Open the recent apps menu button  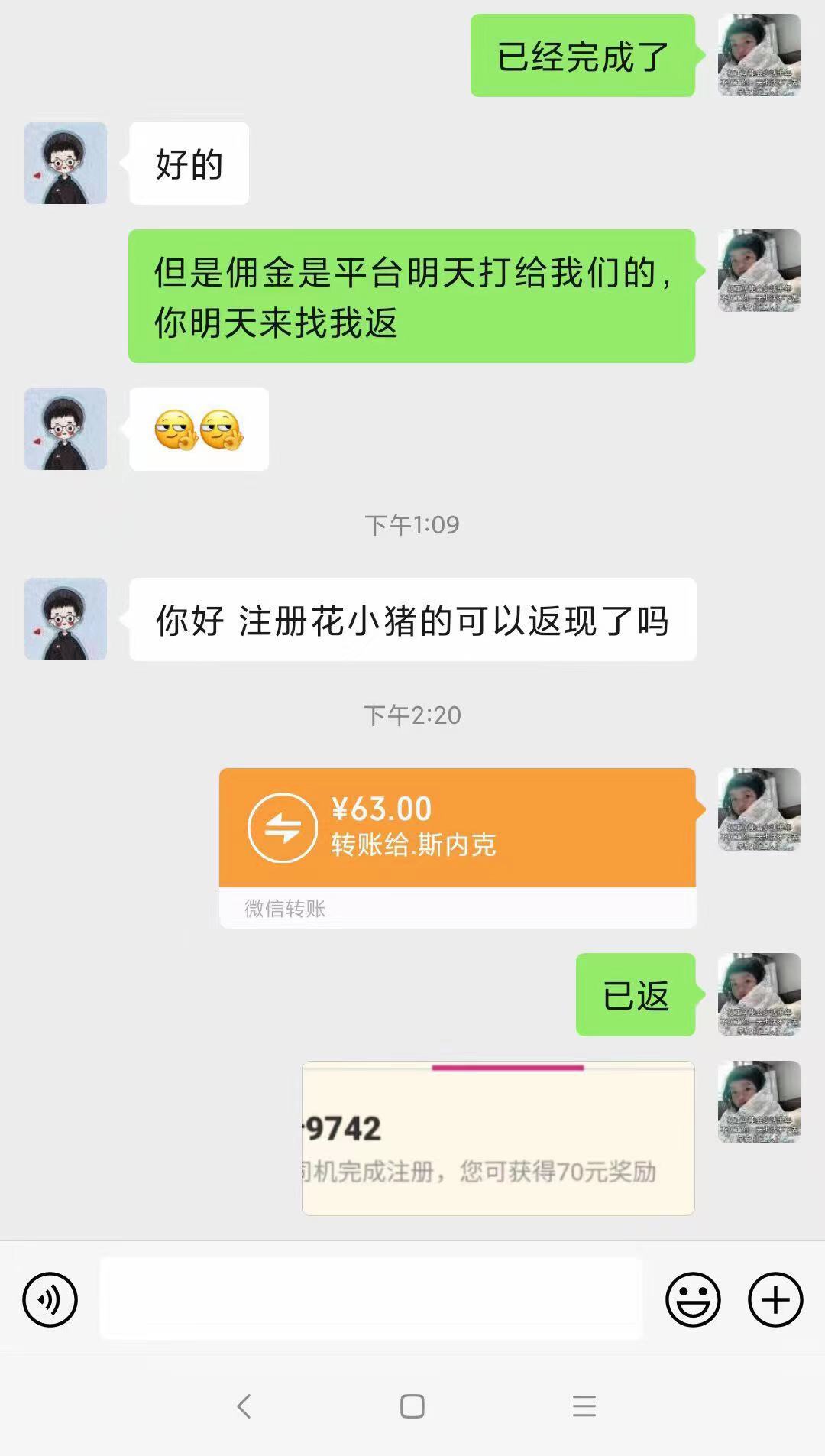(x=584, y=1406)
